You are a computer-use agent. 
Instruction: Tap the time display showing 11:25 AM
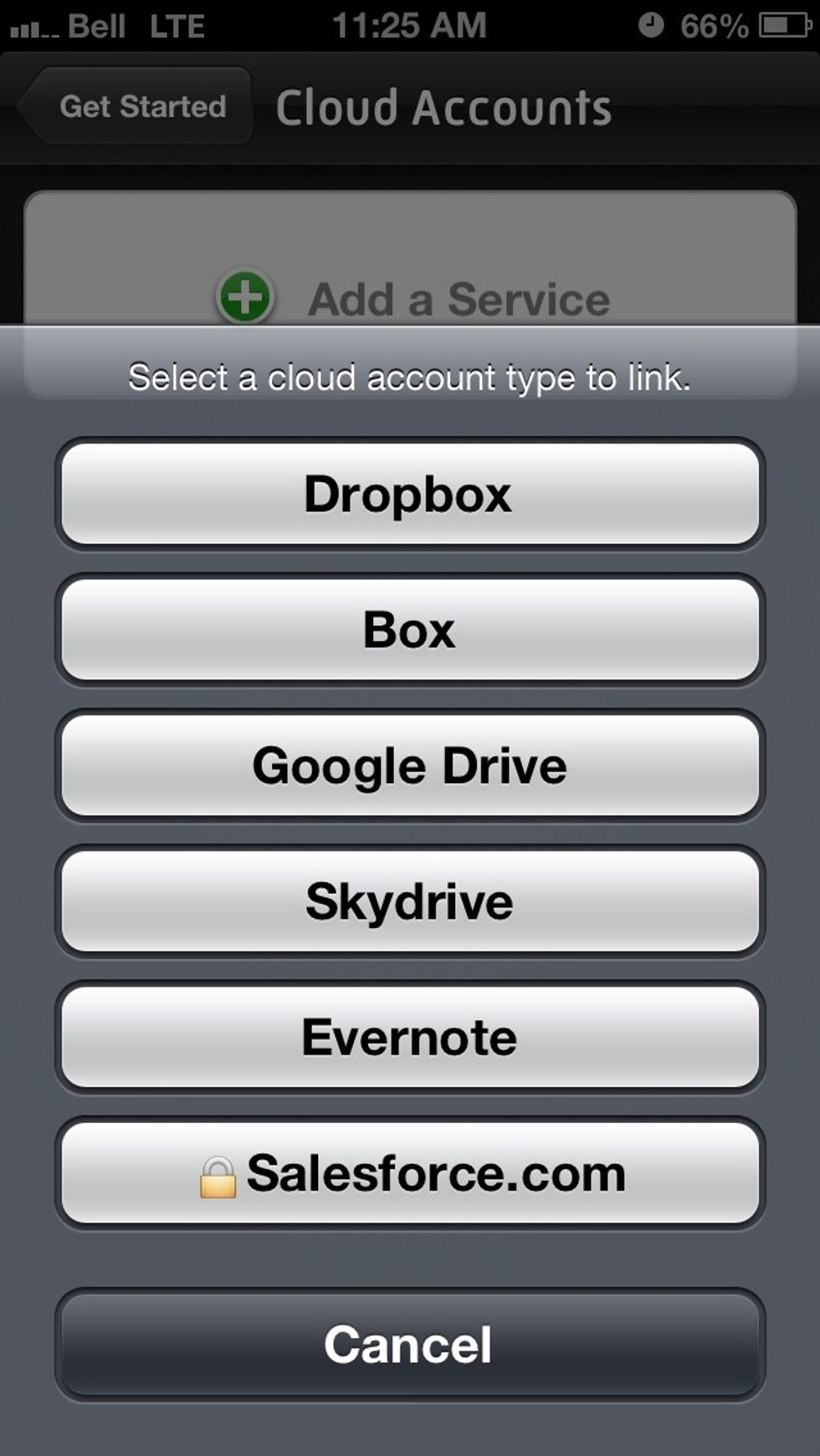pyautogui.click(x=409, y=24)
